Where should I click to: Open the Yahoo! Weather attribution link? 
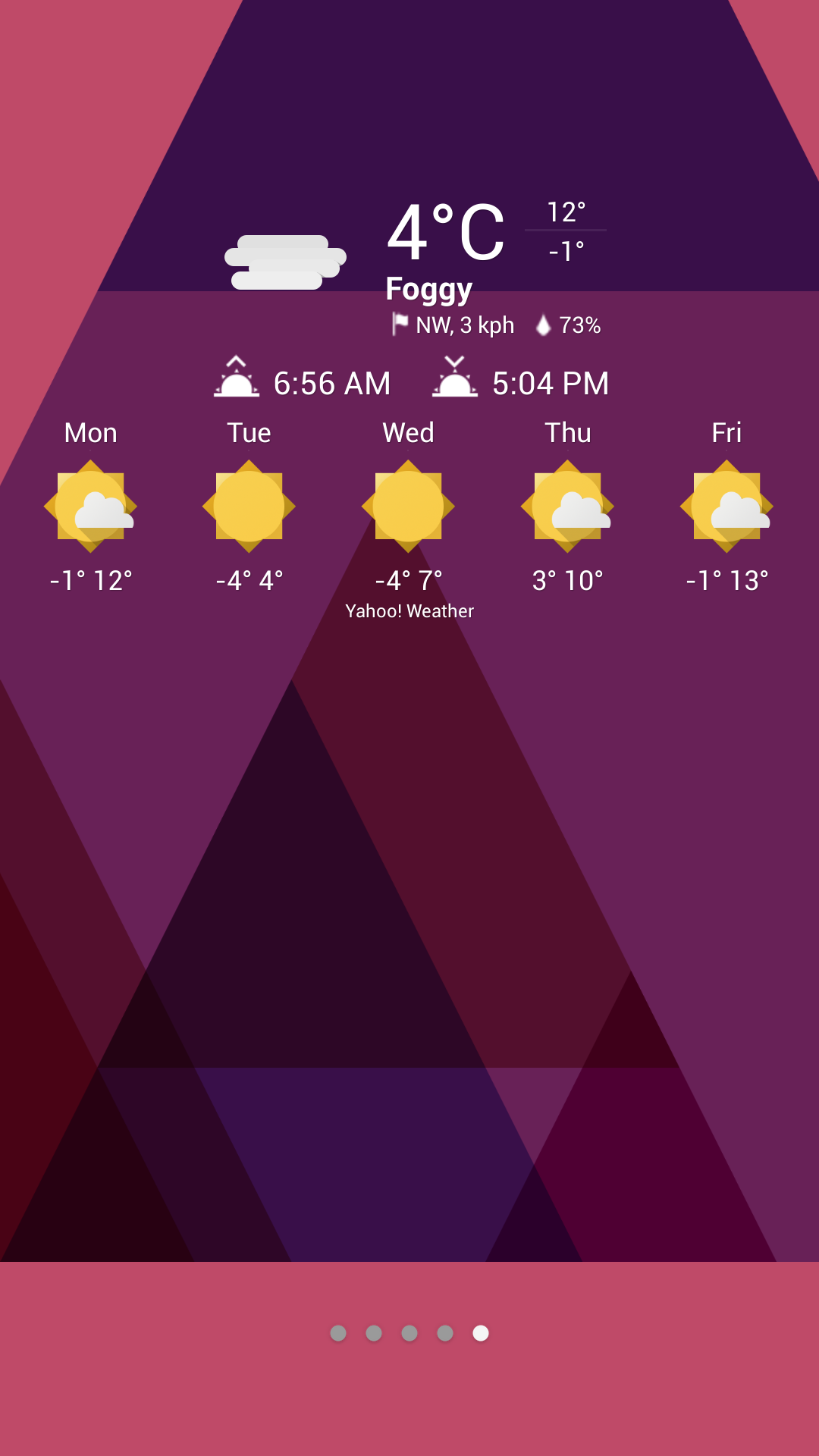tap(409, 610)
